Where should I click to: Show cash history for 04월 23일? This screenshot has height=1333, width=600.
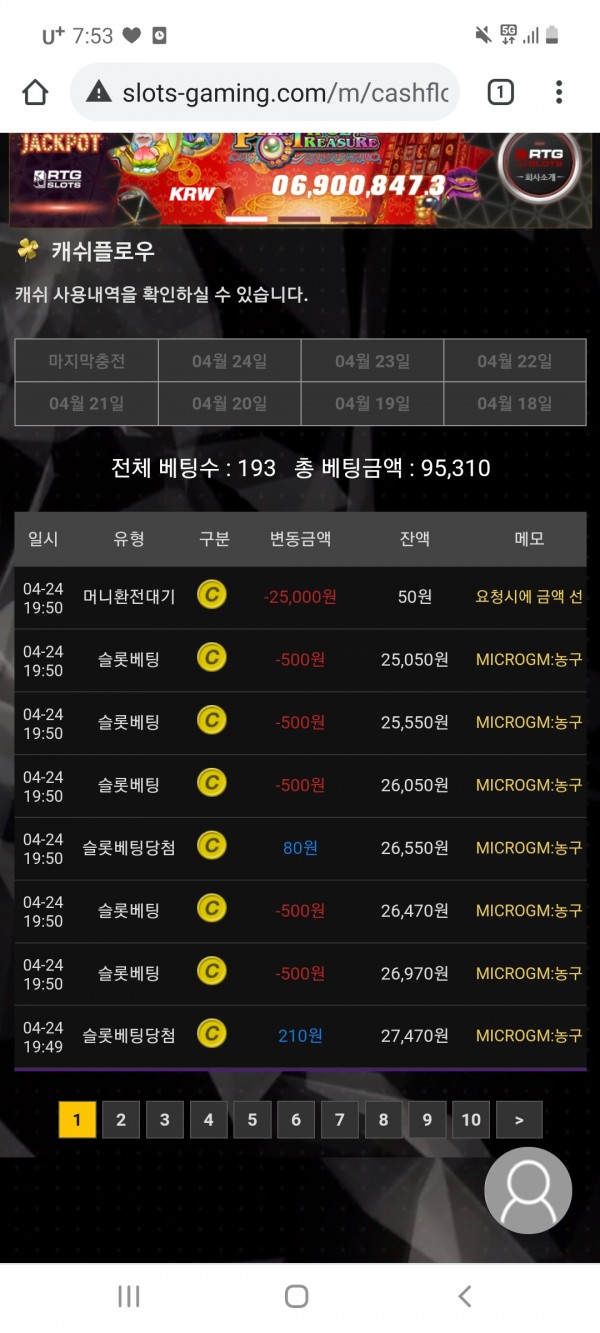pyautogui.click(x=372, y=361)
